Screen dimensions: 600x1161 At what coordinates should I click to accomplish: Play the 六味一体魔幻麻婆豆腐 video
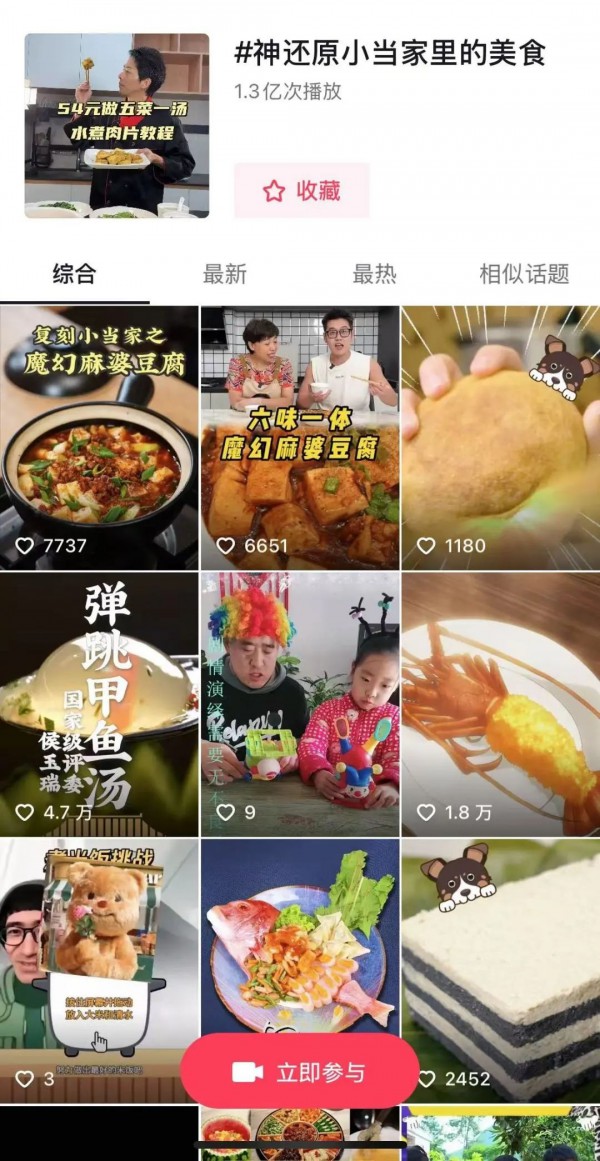point(300,437)
